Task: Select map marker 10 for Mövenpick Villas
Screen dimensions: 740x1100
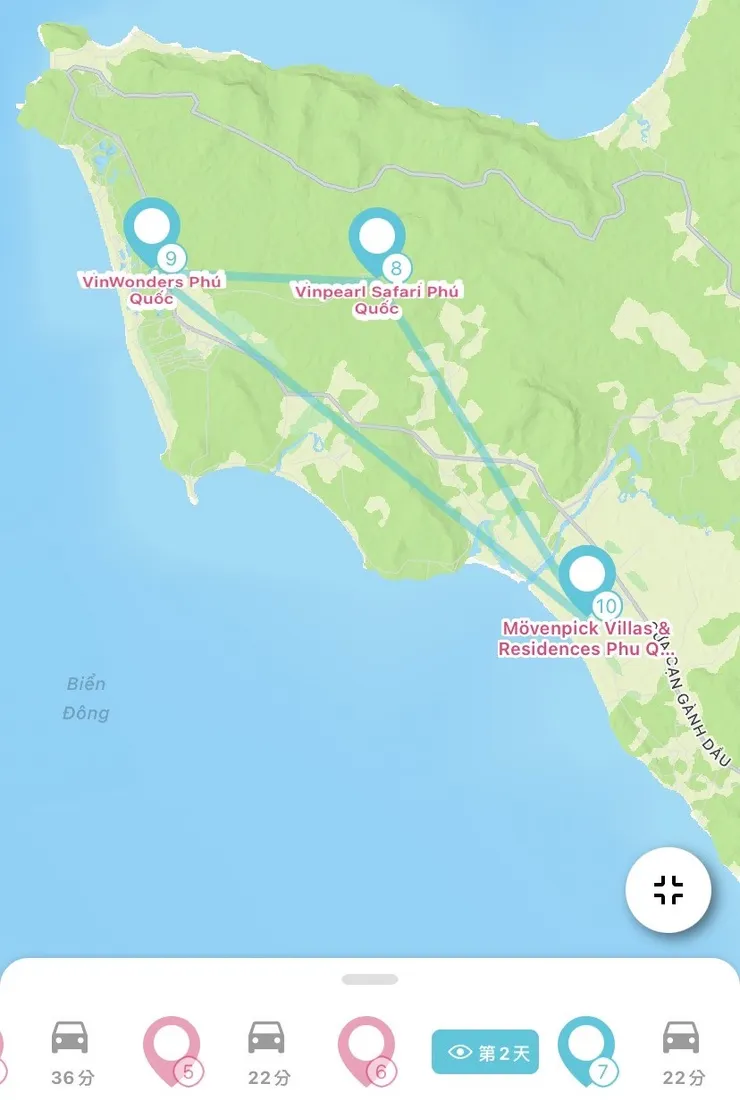Action: click(x=590, y=580)
